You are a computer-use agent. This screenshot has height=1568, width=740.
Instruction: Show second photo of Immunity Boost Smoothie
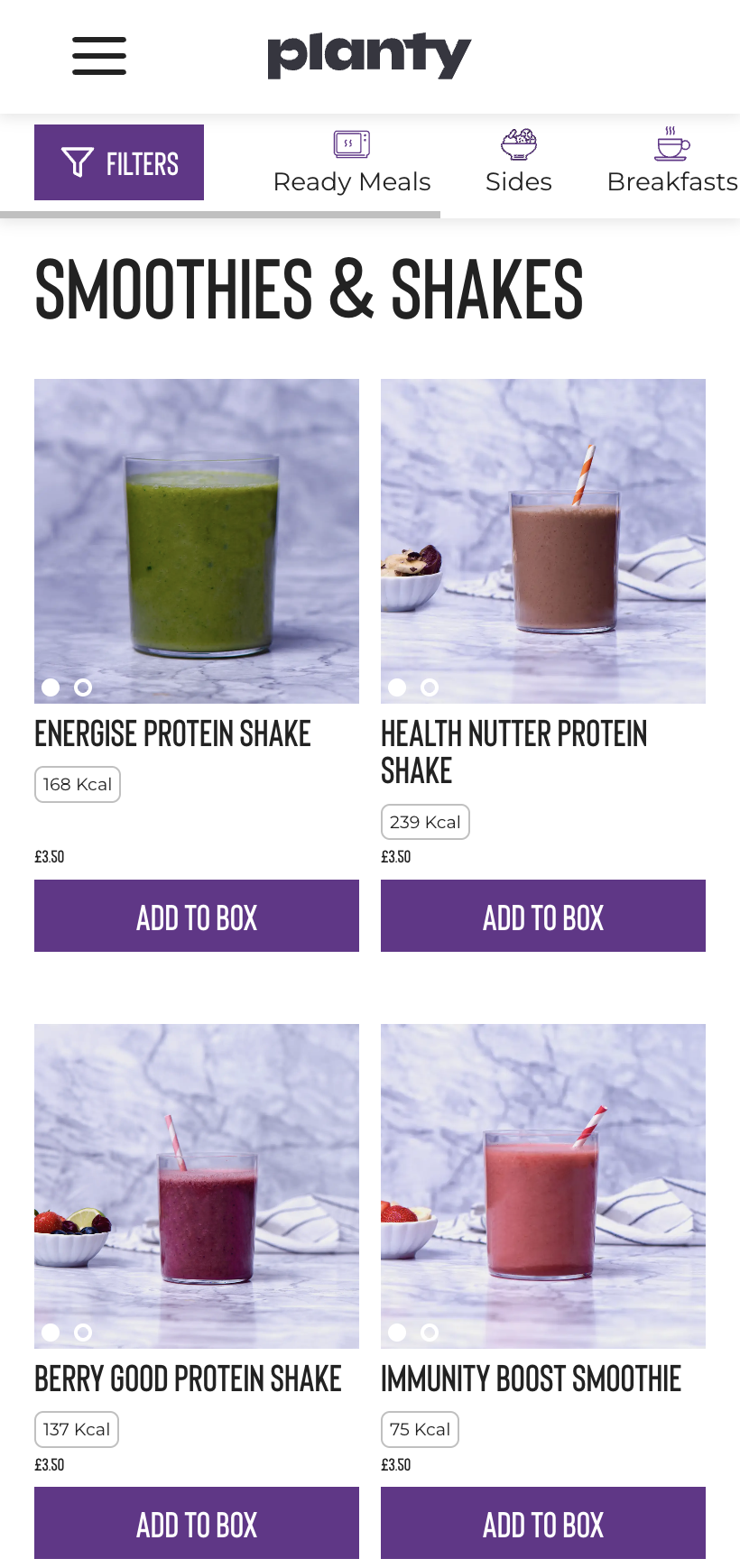pyautogui.click(x=430, y=1333)
